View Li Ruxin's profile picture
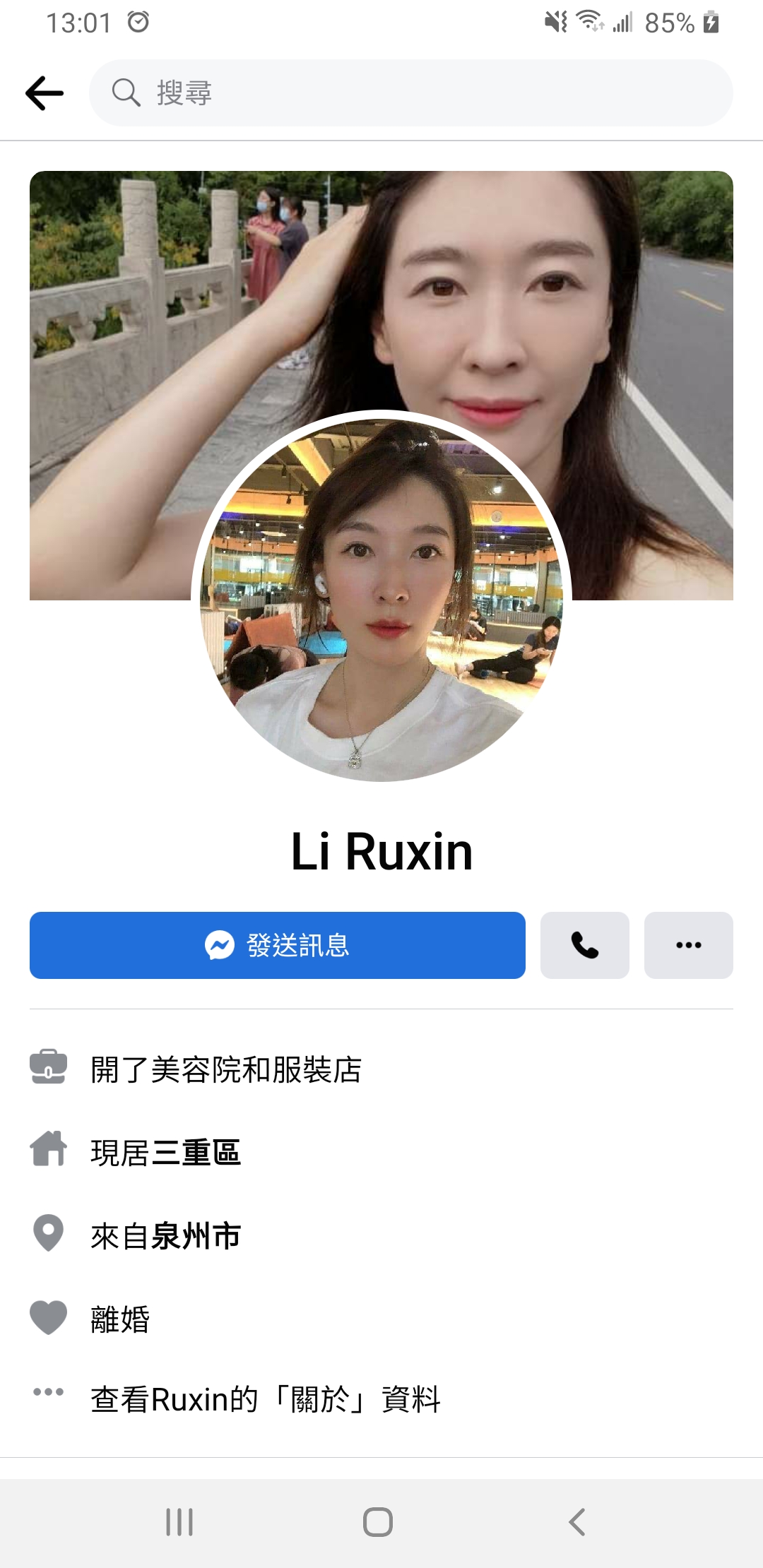Screen dimensions: 763x1568 (x=381, y=597)
